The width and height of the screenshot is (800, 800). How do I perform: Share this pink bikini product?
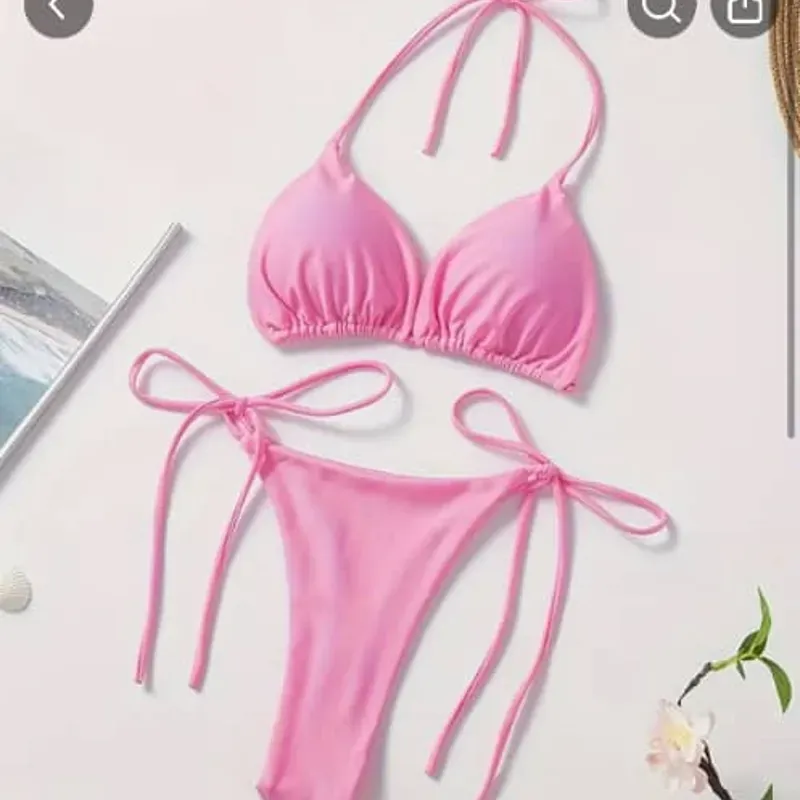[x=743, y=10]
